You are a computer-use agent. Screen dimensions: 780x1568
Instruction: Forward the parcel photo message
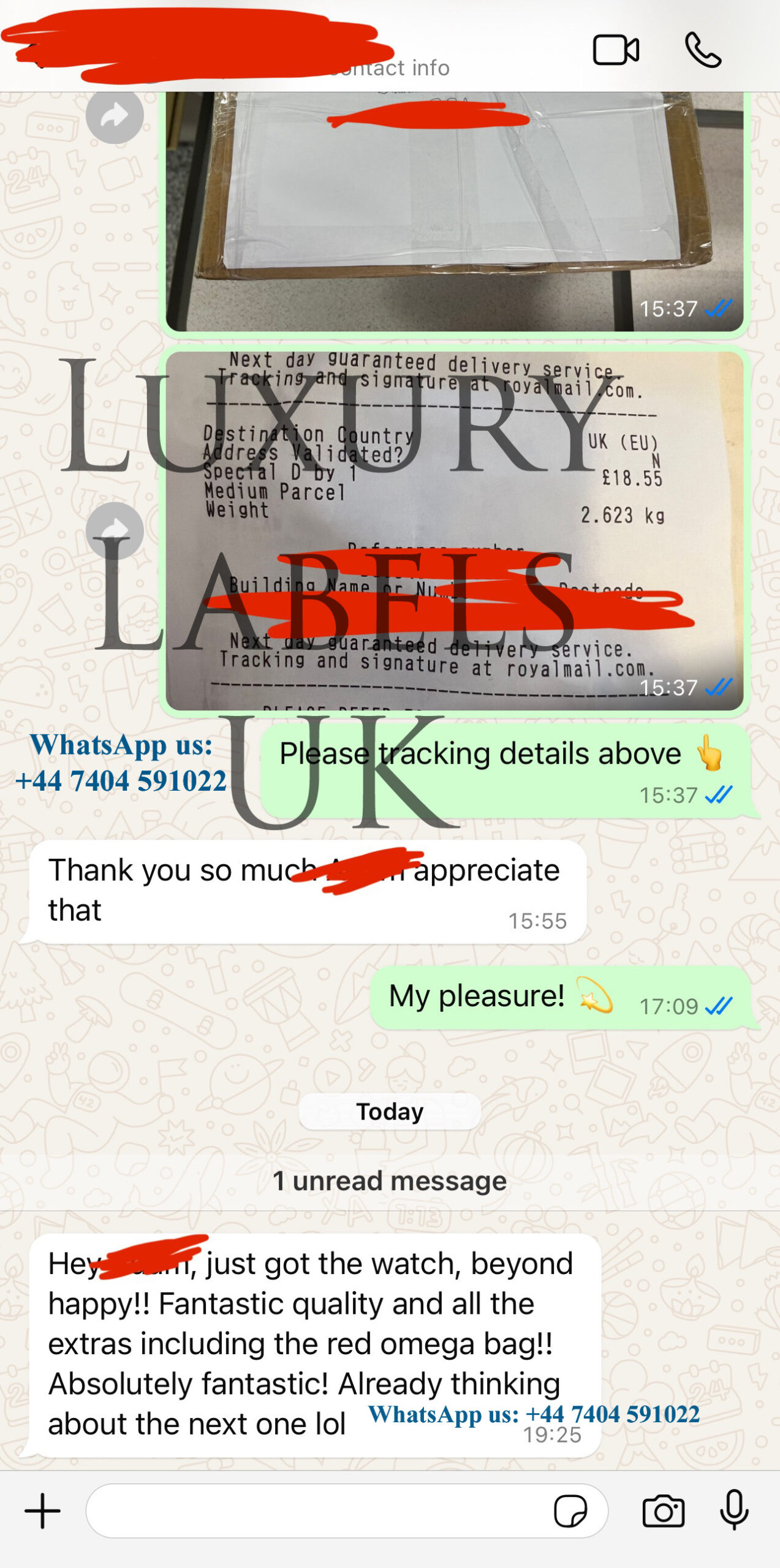click(x=115, y=115)
